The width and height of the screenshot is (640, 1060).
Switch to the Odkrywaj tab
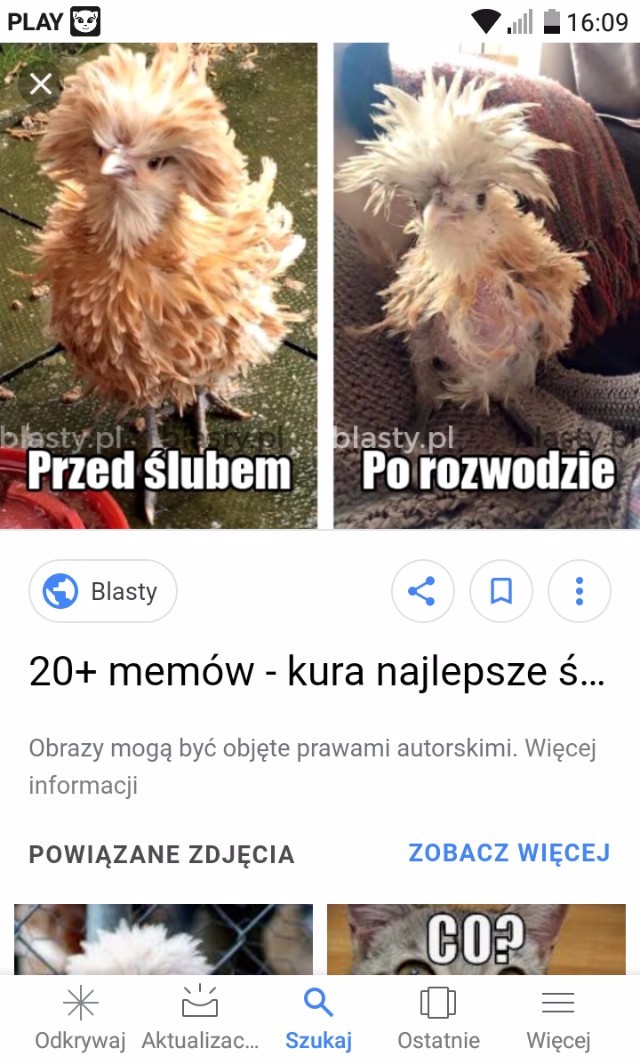click(80, 1018)
